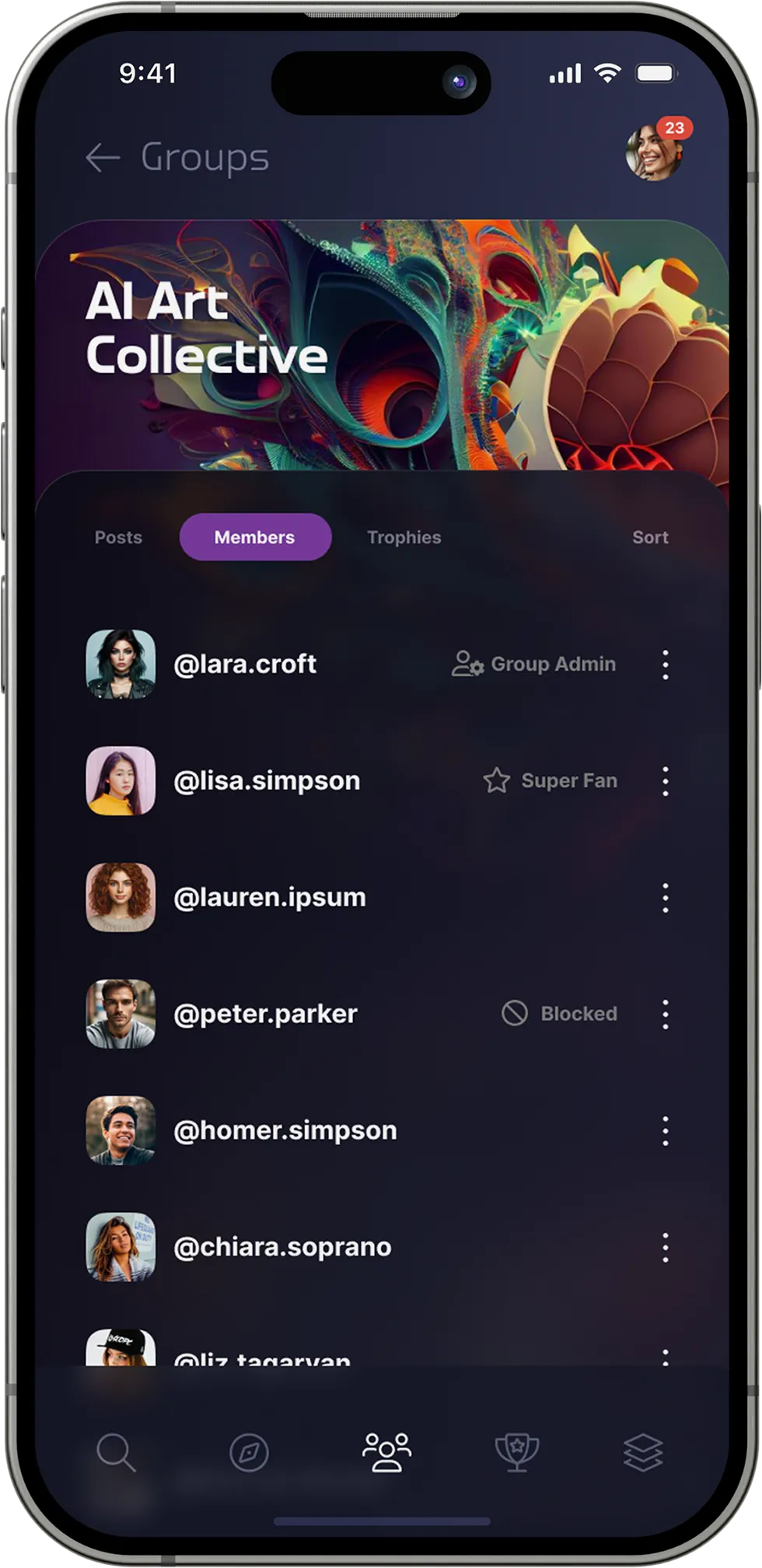The width and height of the screenshot is (762, 1568).
Task: Open options menu for @lauren.ipsum
Action: point(665,898)
